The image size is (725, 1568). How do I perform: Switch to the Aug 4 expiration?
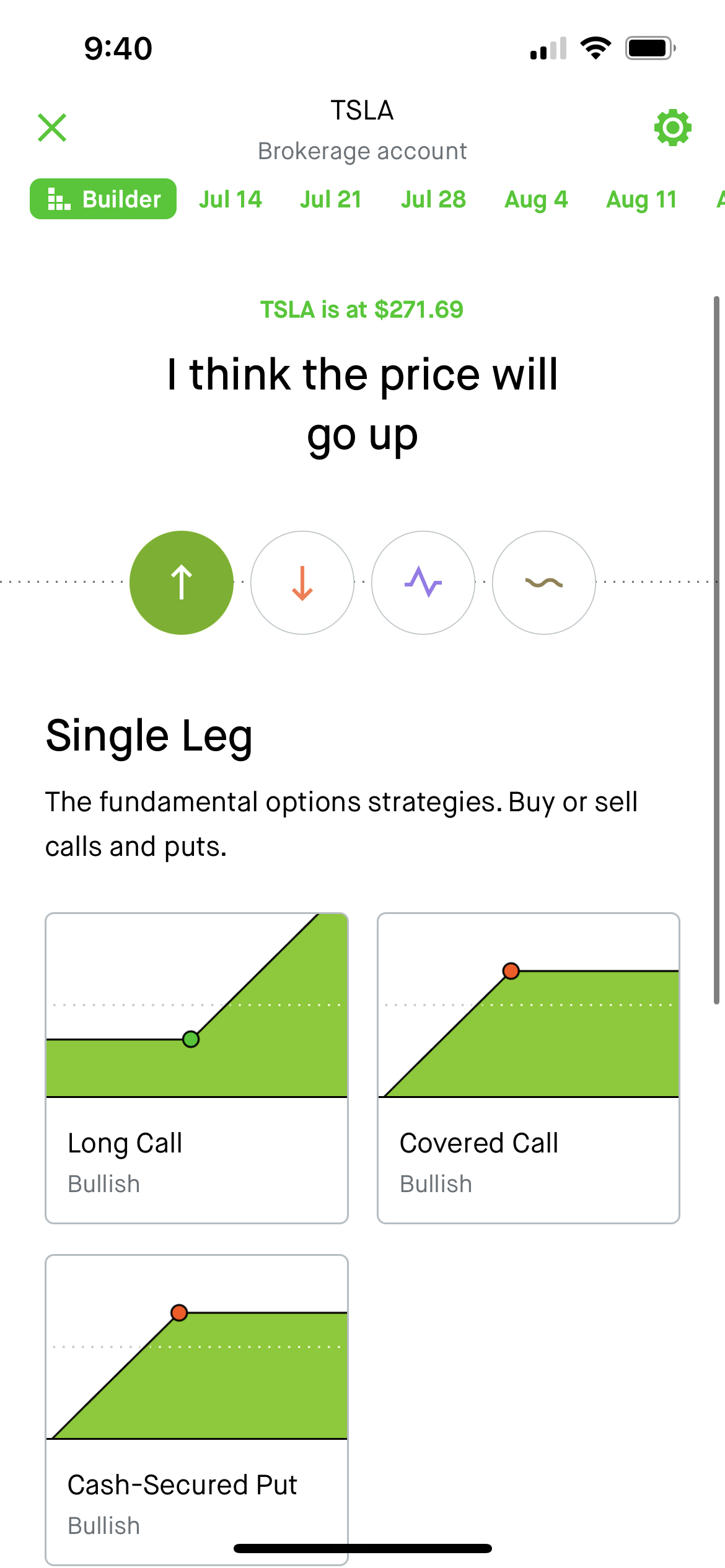[536, 199]
